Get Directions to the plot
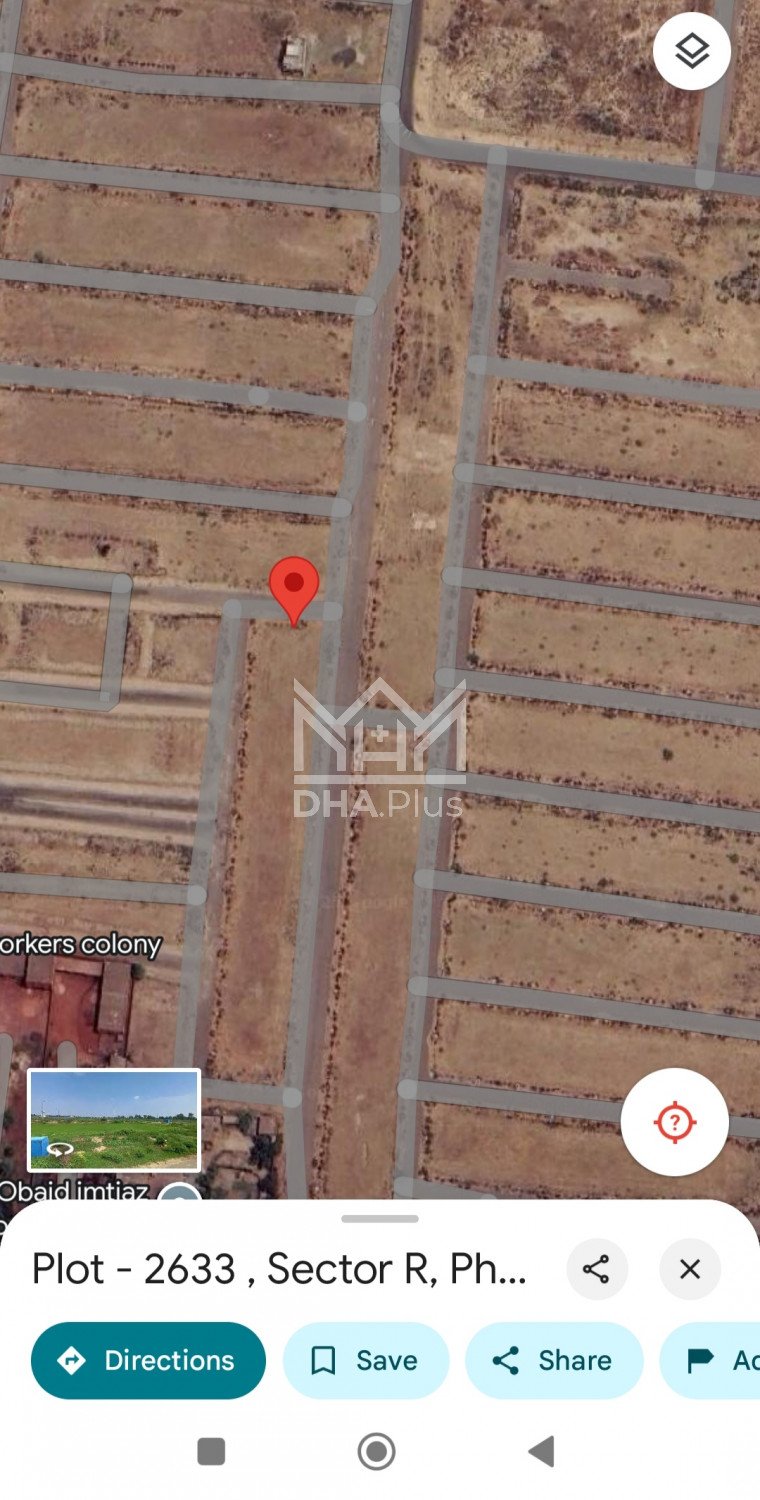Viewport: 760px width, 1500px height. click(148, 1360)
